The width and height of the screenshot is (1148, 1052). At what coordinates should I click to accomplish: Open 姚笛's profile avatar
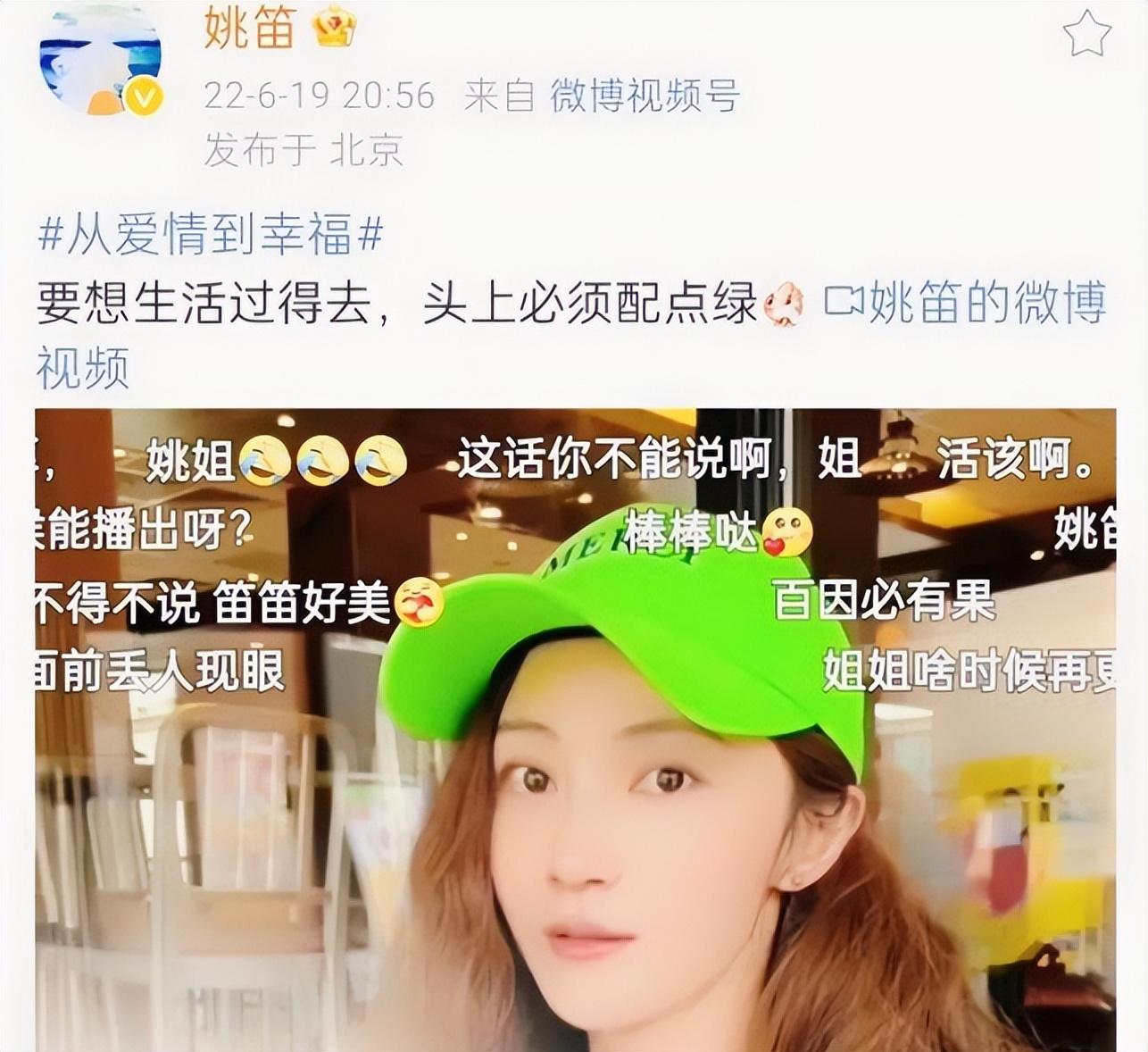point(100,63)
